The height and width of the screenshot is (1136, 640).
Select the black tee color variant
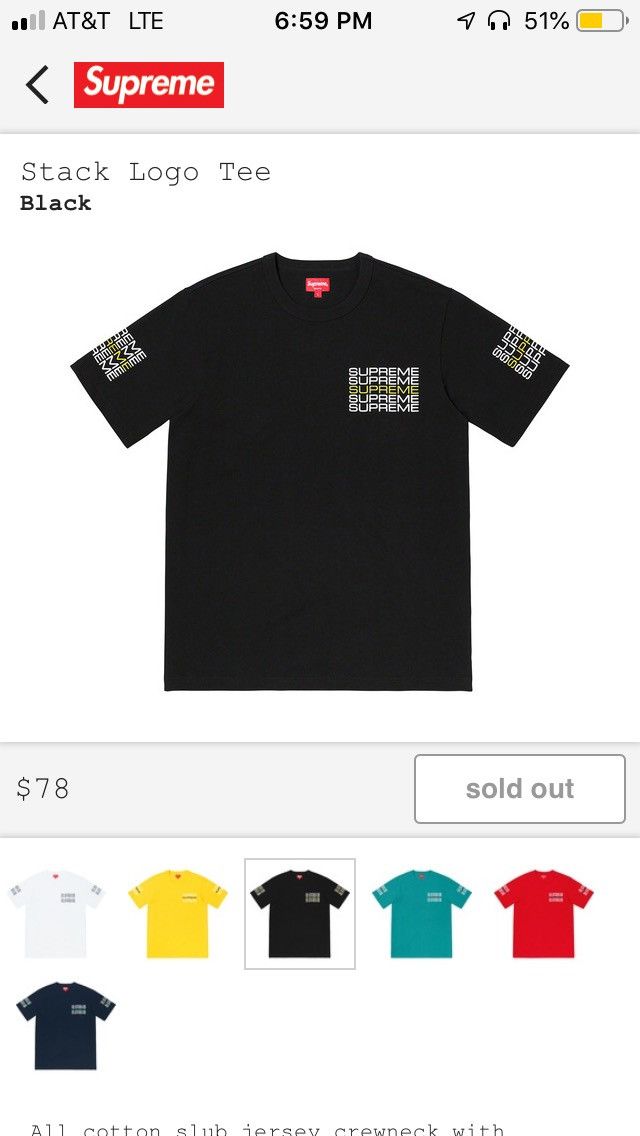coord(300,913)
